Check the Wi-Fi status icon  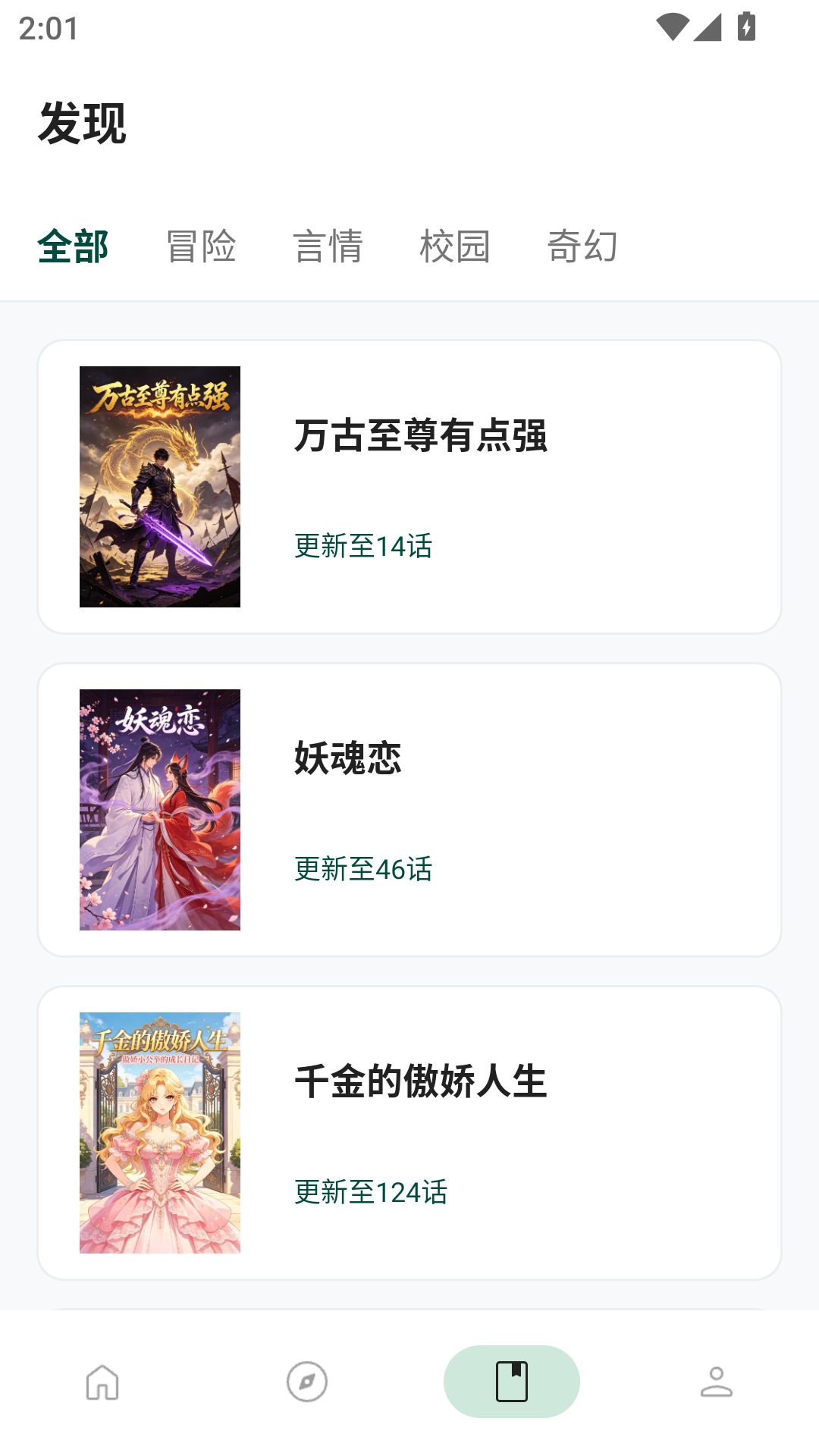click(x=673, y=24)
